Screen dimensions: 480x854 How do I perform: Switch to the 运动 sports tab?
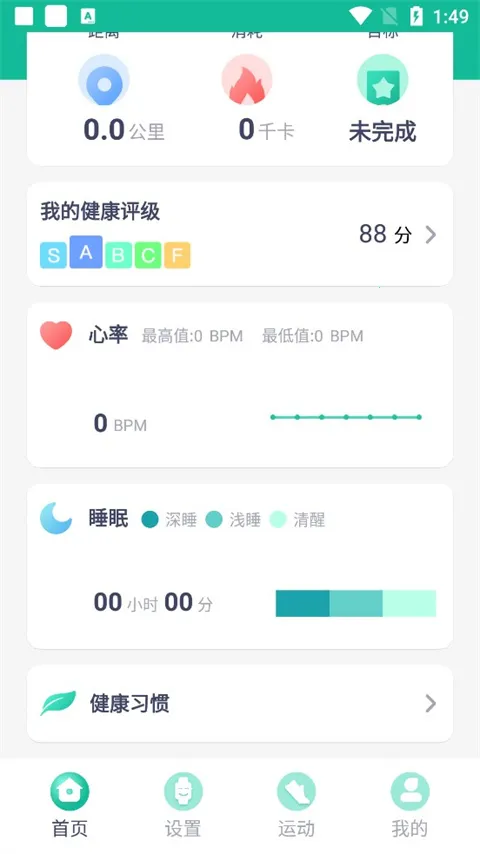point(296,805)
